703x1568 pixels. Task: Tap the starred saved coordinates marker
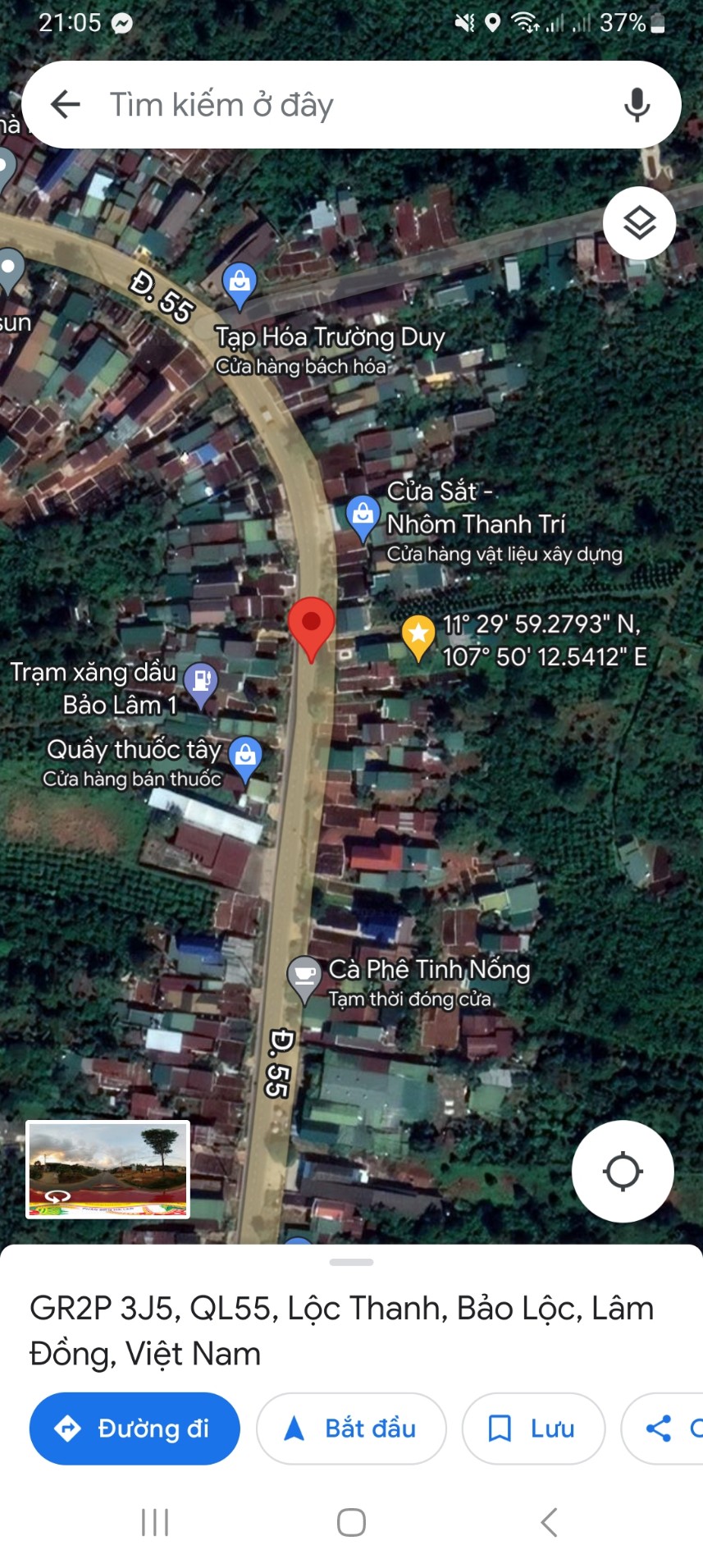pyautogui.click(x=418, y=635)
